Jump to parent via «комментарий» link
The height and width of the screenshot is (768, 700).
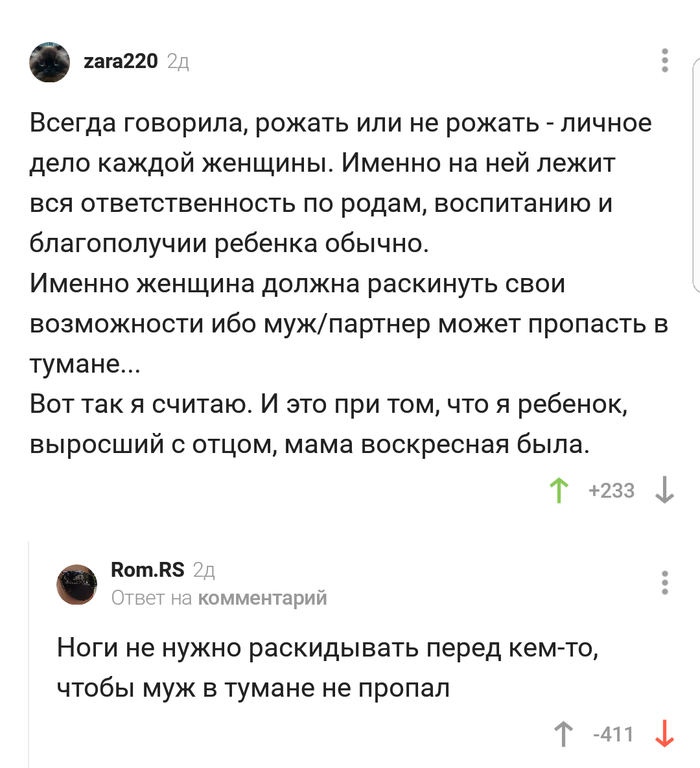pyautogui.click(x=263, y=598)
